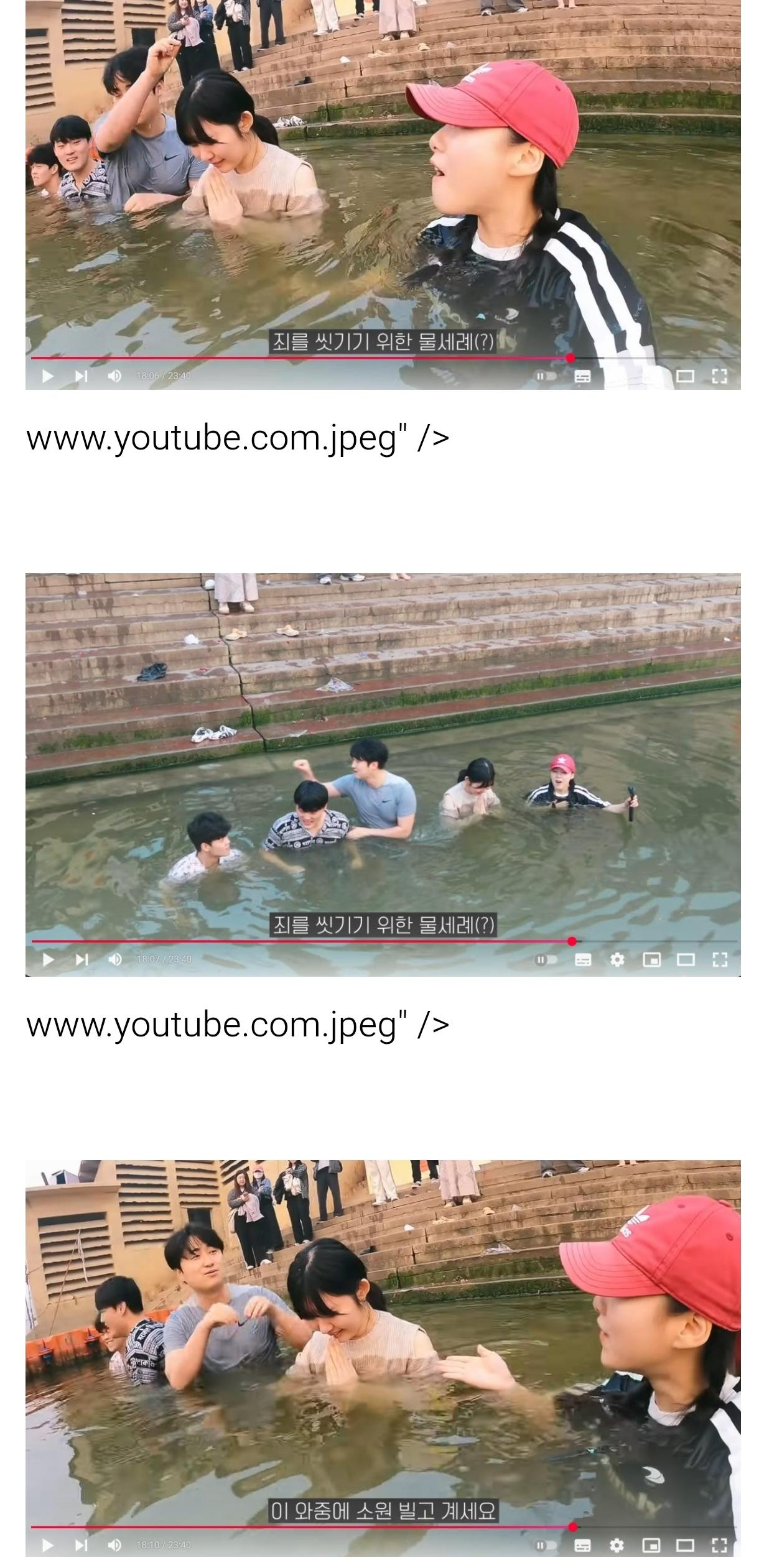Open the first image, timestamped 18:06
Screen dimensions: 759x1568
pos(383,195)
